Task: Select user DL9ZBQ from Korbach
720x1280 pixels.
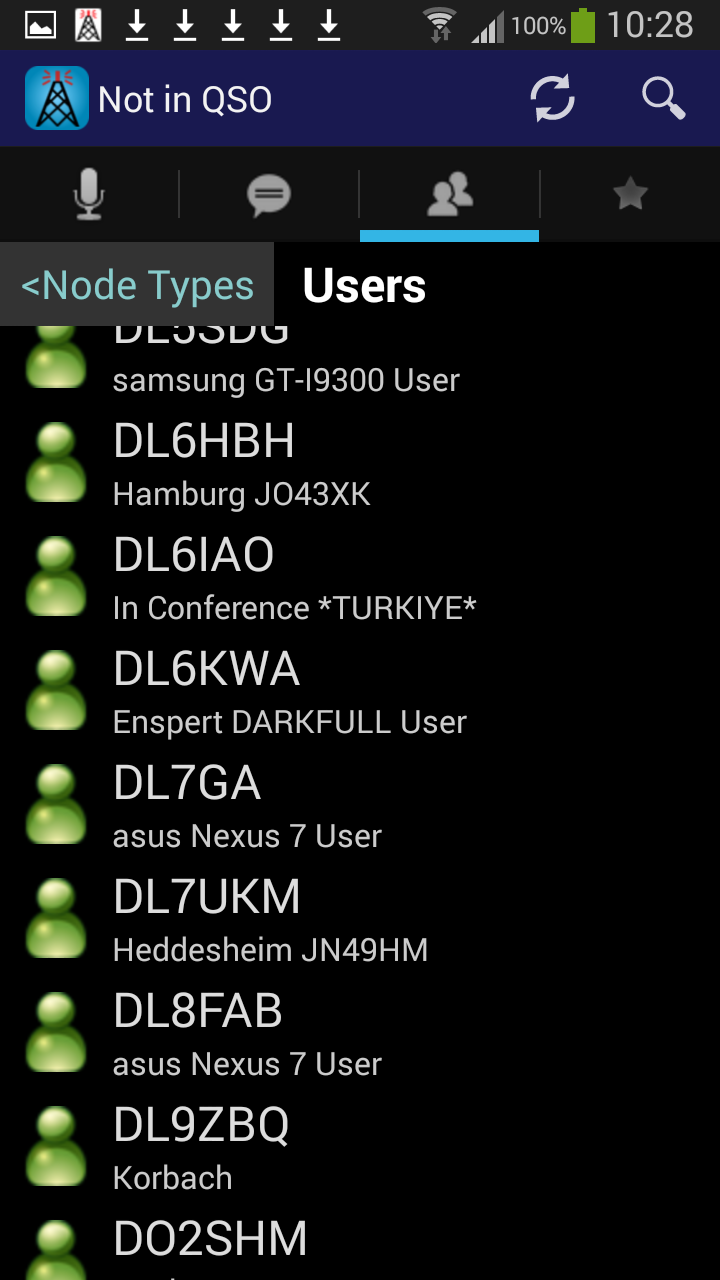Action: click(x=360, y=1148)
